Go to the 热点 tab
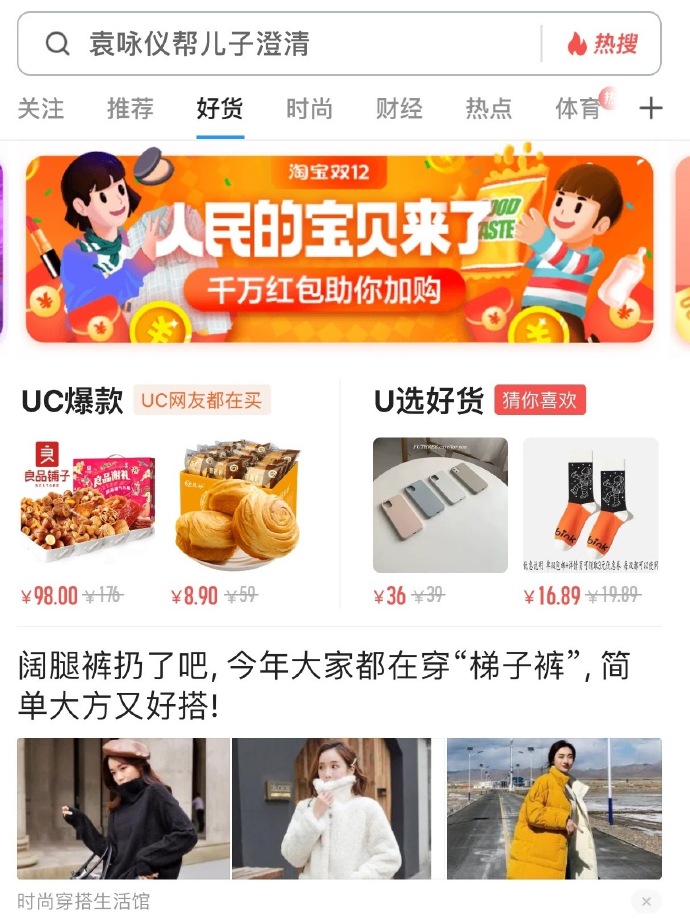 489,108
